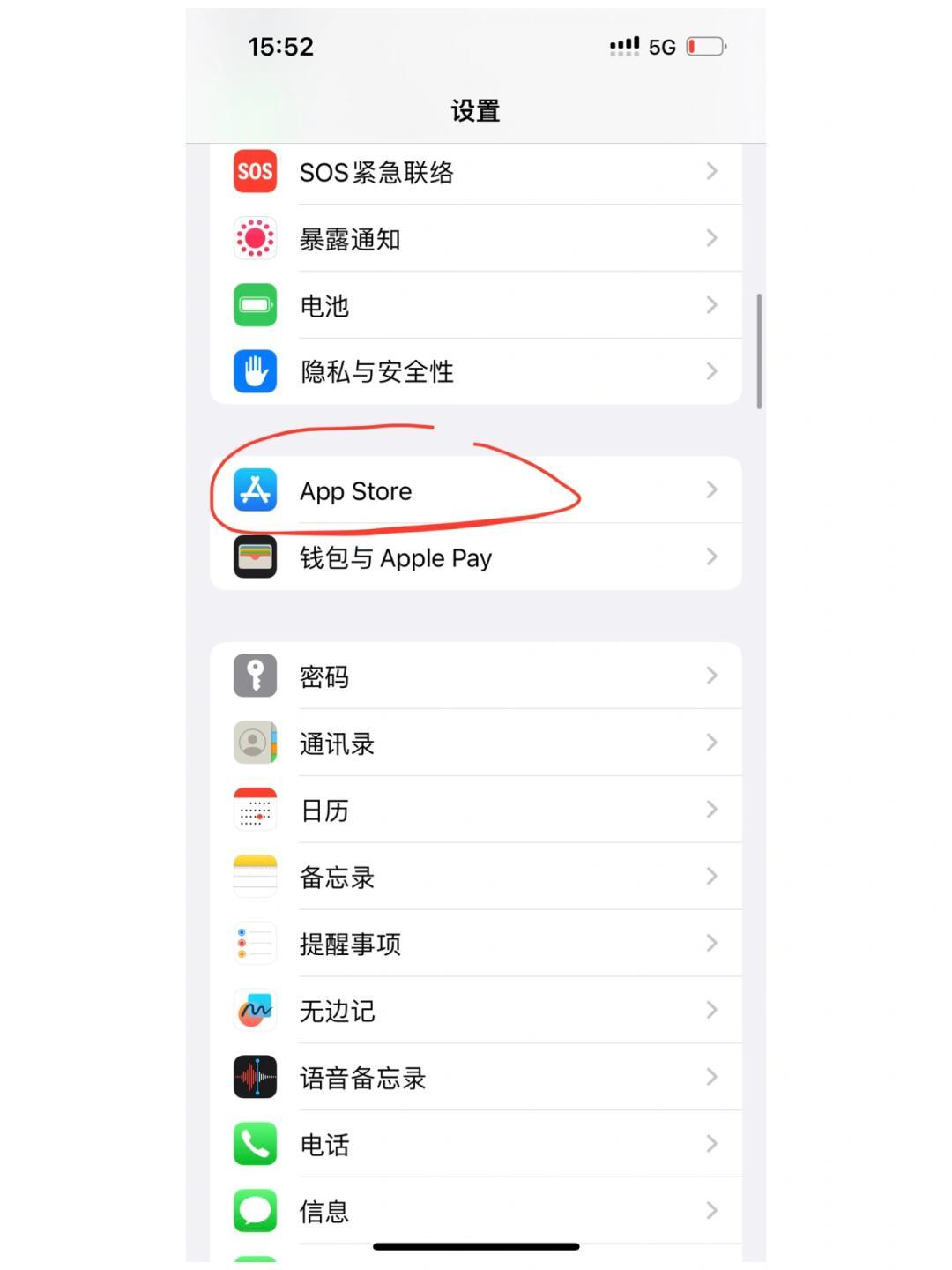Open 密码 settings

pyautogui.click(x=476, y=676)
